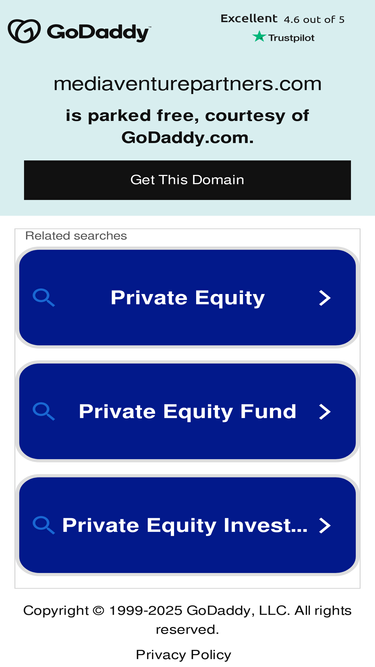The width and height of the screenshot is (375, 667).
Task: Open the Private Equity related search
Action: point(187,297)
